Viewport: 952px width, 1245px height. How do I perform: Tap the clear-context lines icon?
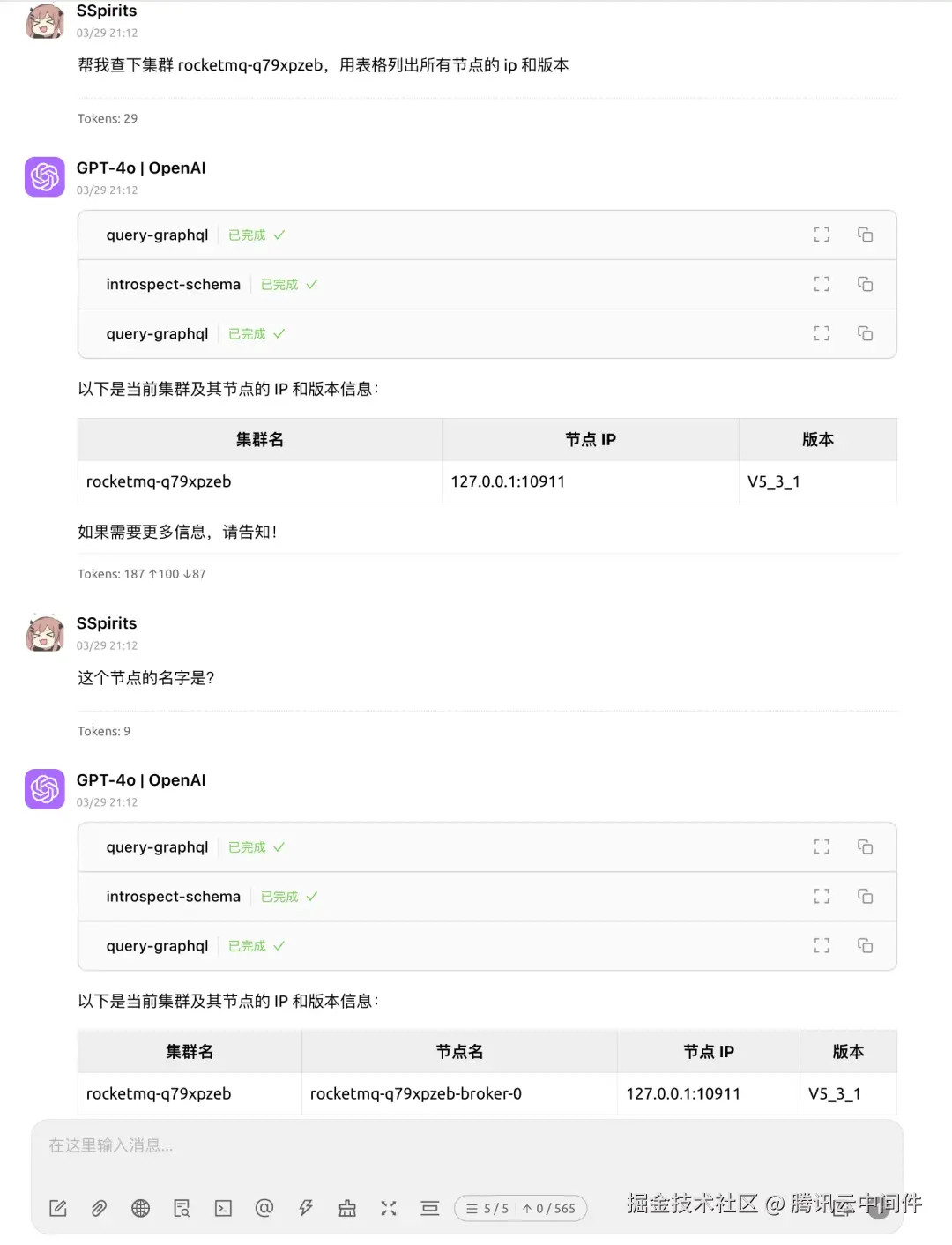coord(430,1208)
